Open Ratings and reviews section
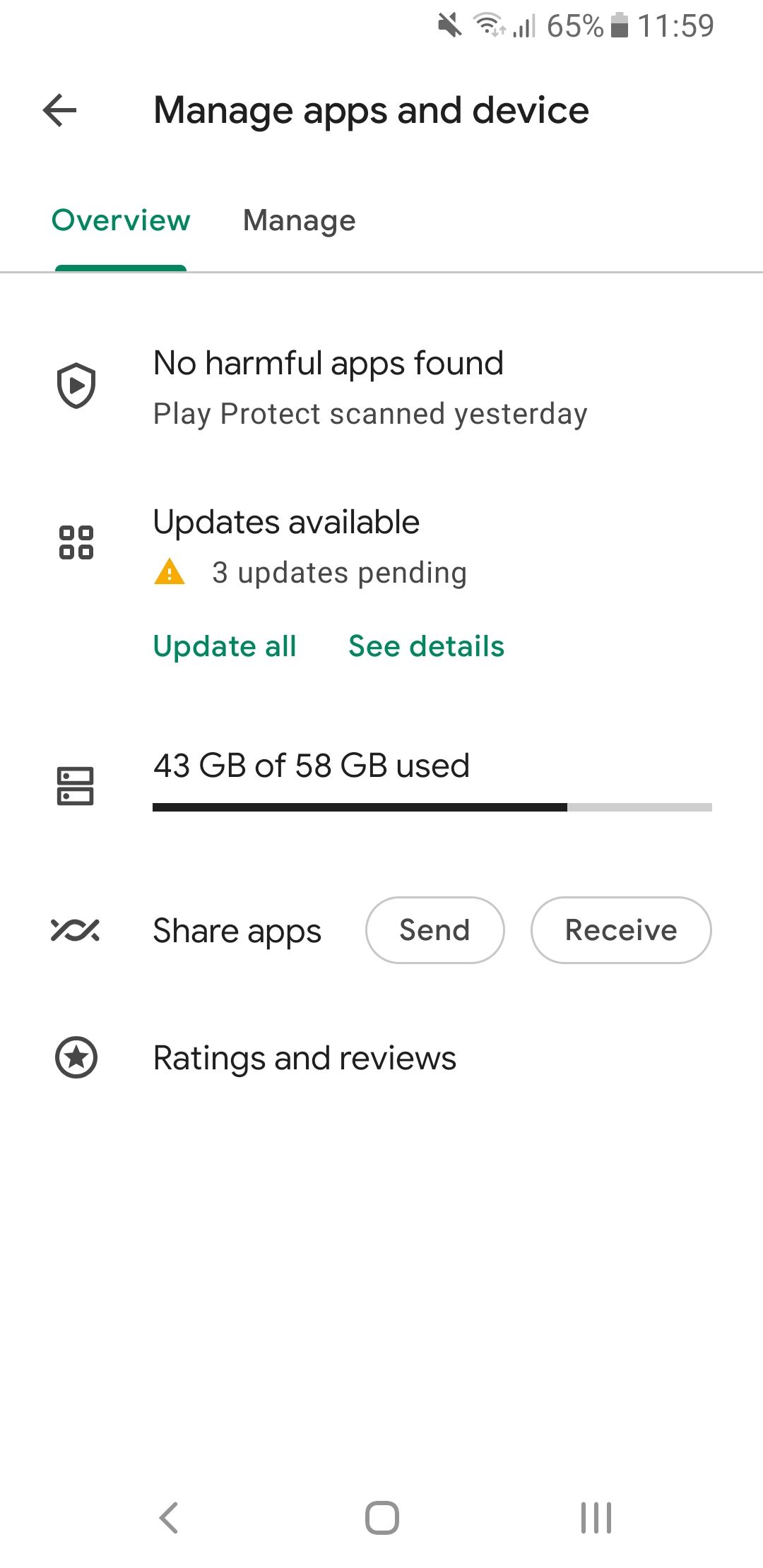This screenshot has width=763, height=1568. 304,1057
